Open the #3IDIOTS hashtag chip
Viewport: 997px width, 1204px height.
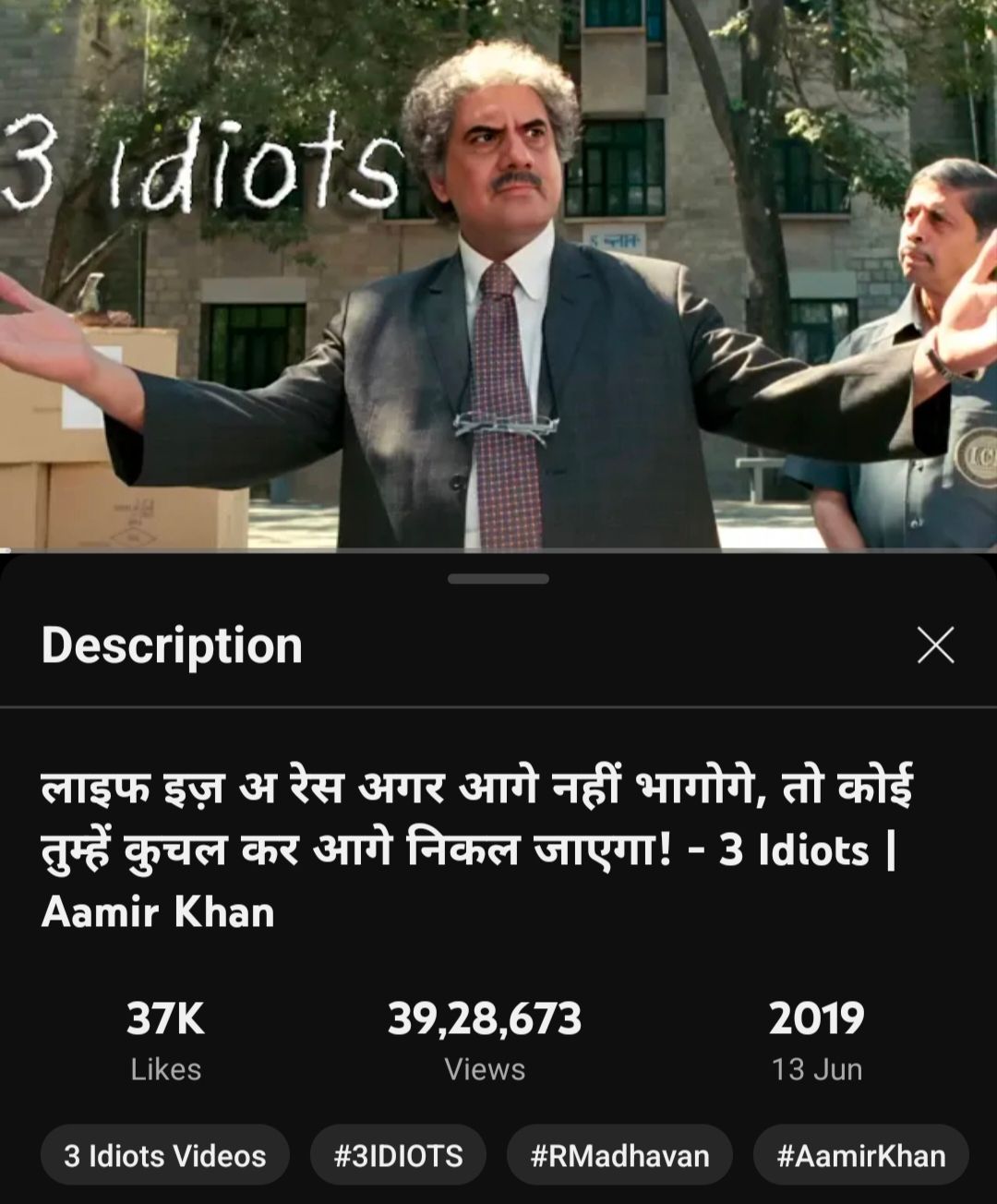(x=398, y=1155)
